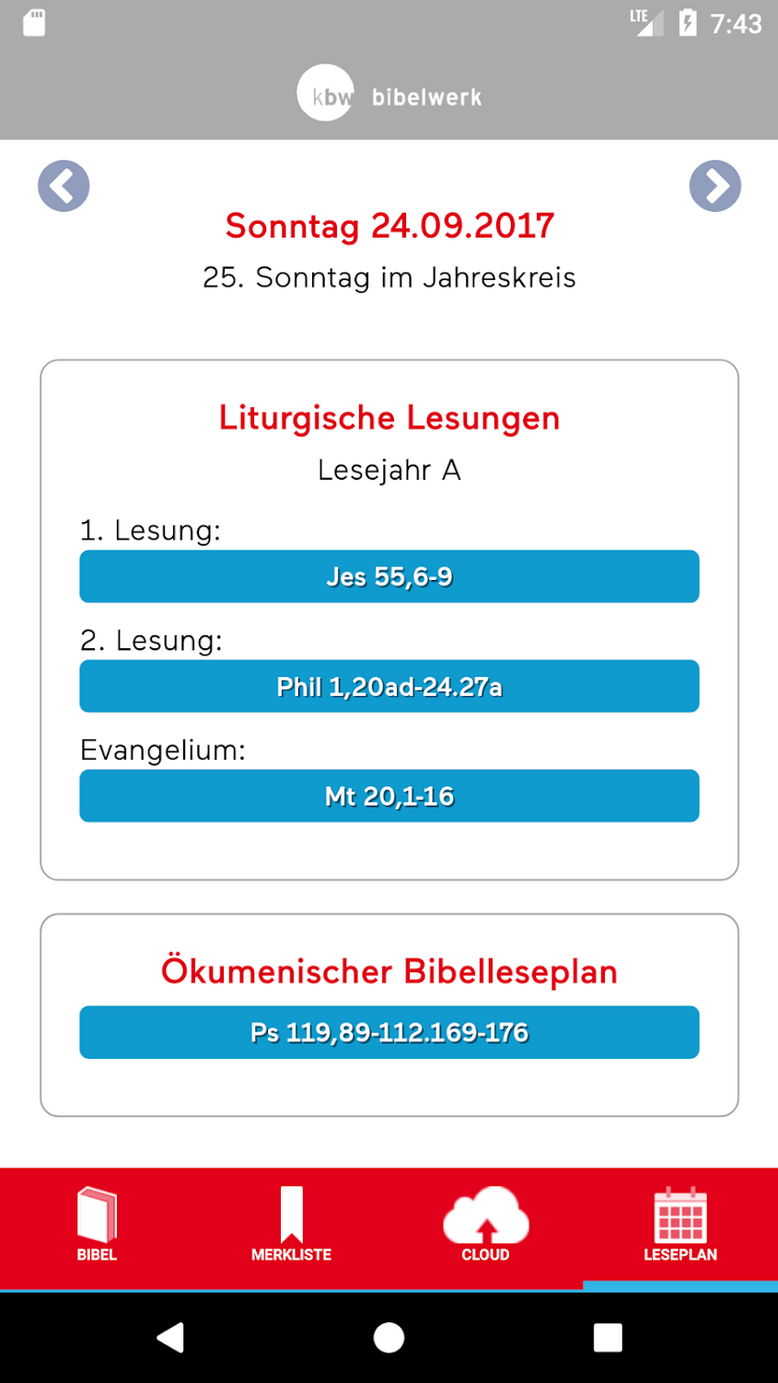This screenshot has height=1383, width=778.
Task: Open second reading Phil 1,20ad-24.27a
Action: click(389, 686)
